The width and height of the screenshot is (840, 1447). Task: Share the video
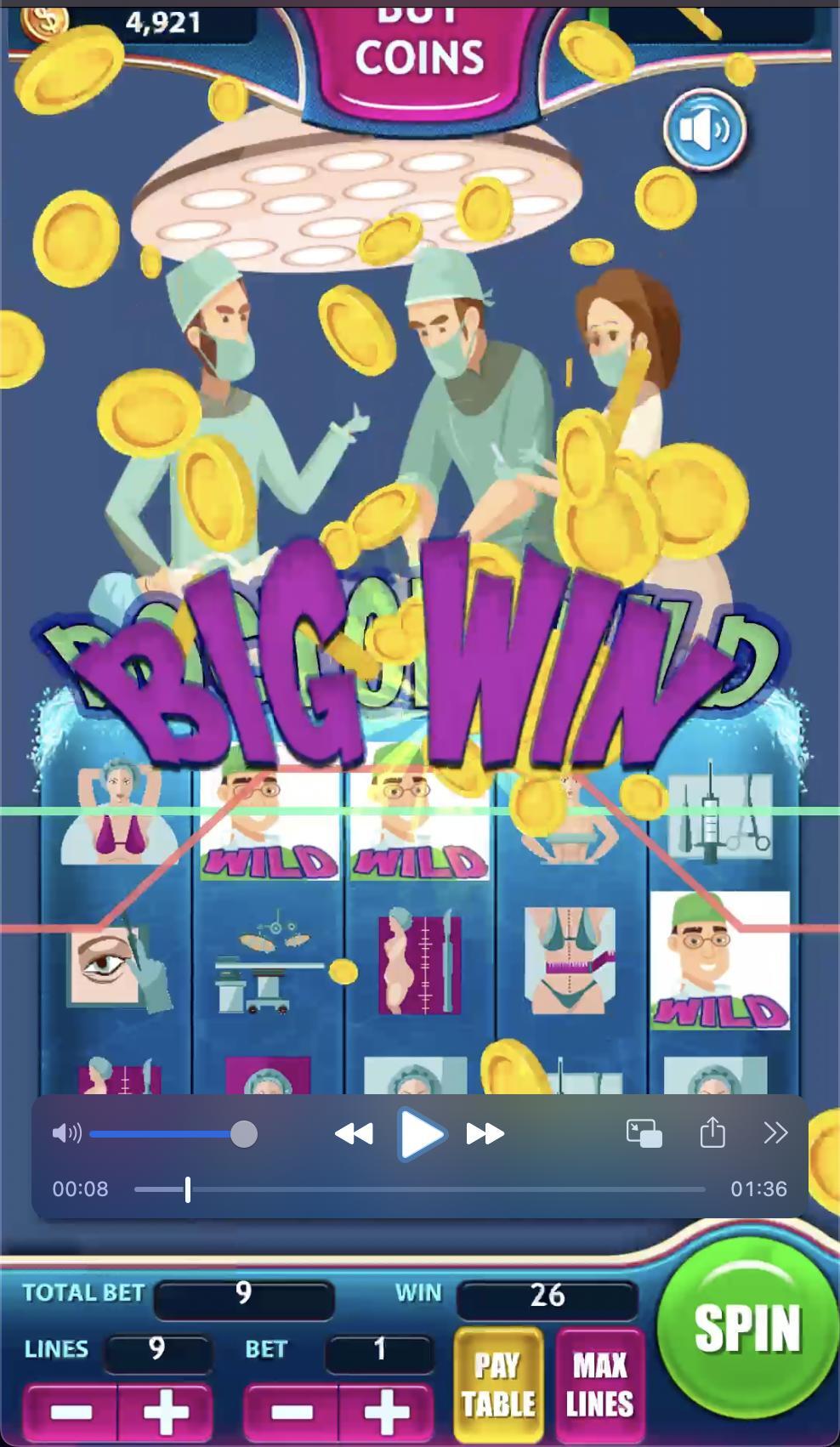(x=712, y=1133)
